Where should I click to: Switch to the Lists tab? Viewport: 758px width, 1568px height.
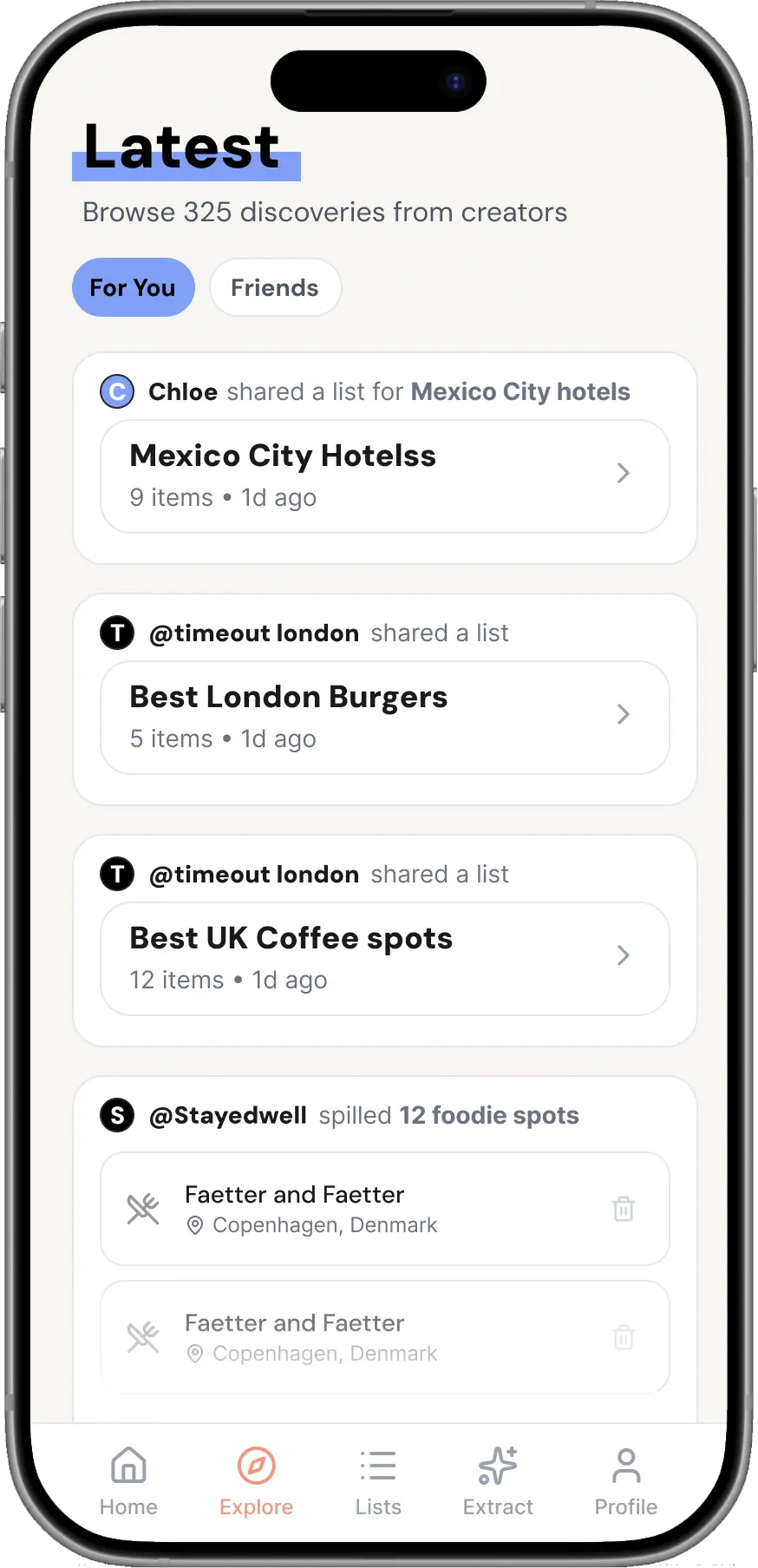[378, 1481]
